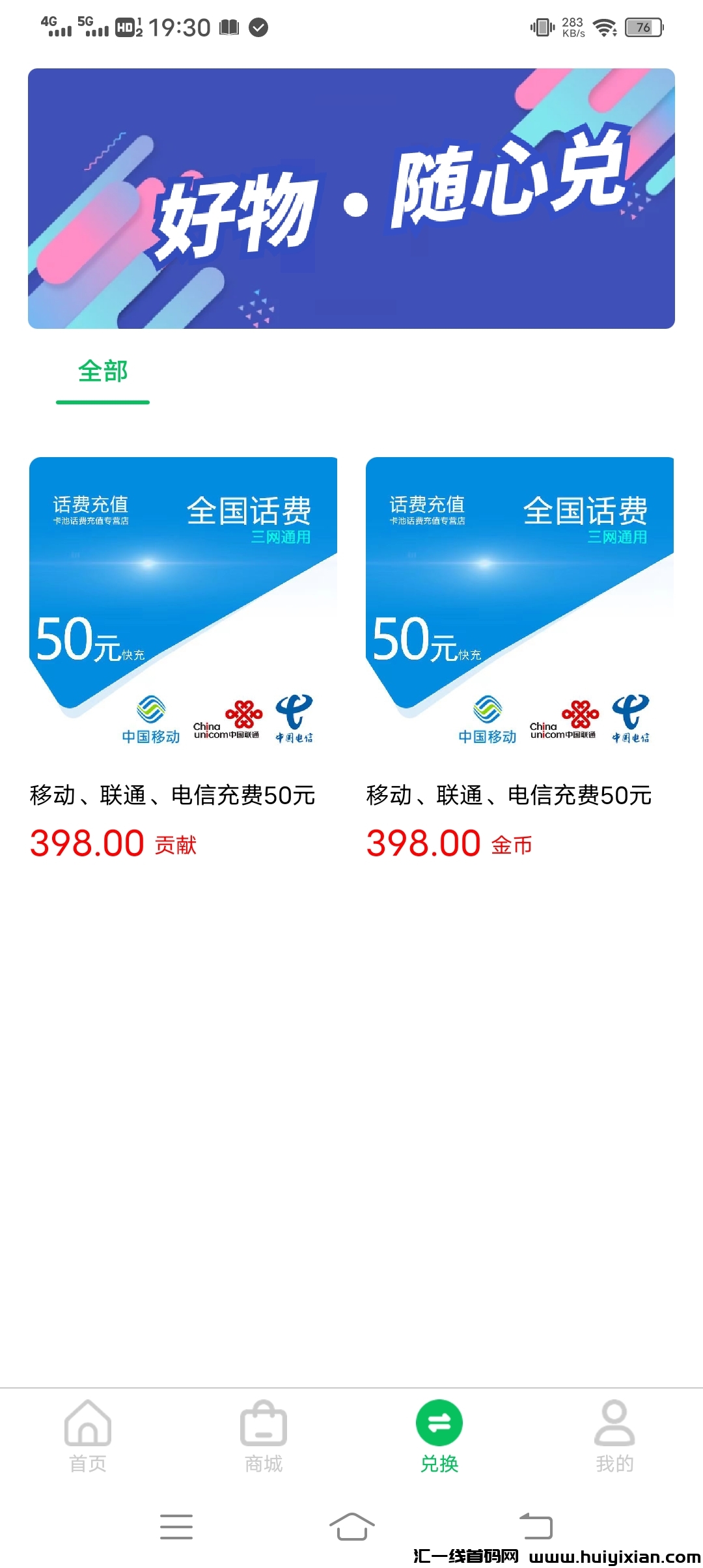Open the 首页 home icon in bottom navigation
This screenshot has width=703, height=1568.
point(88,1426)
